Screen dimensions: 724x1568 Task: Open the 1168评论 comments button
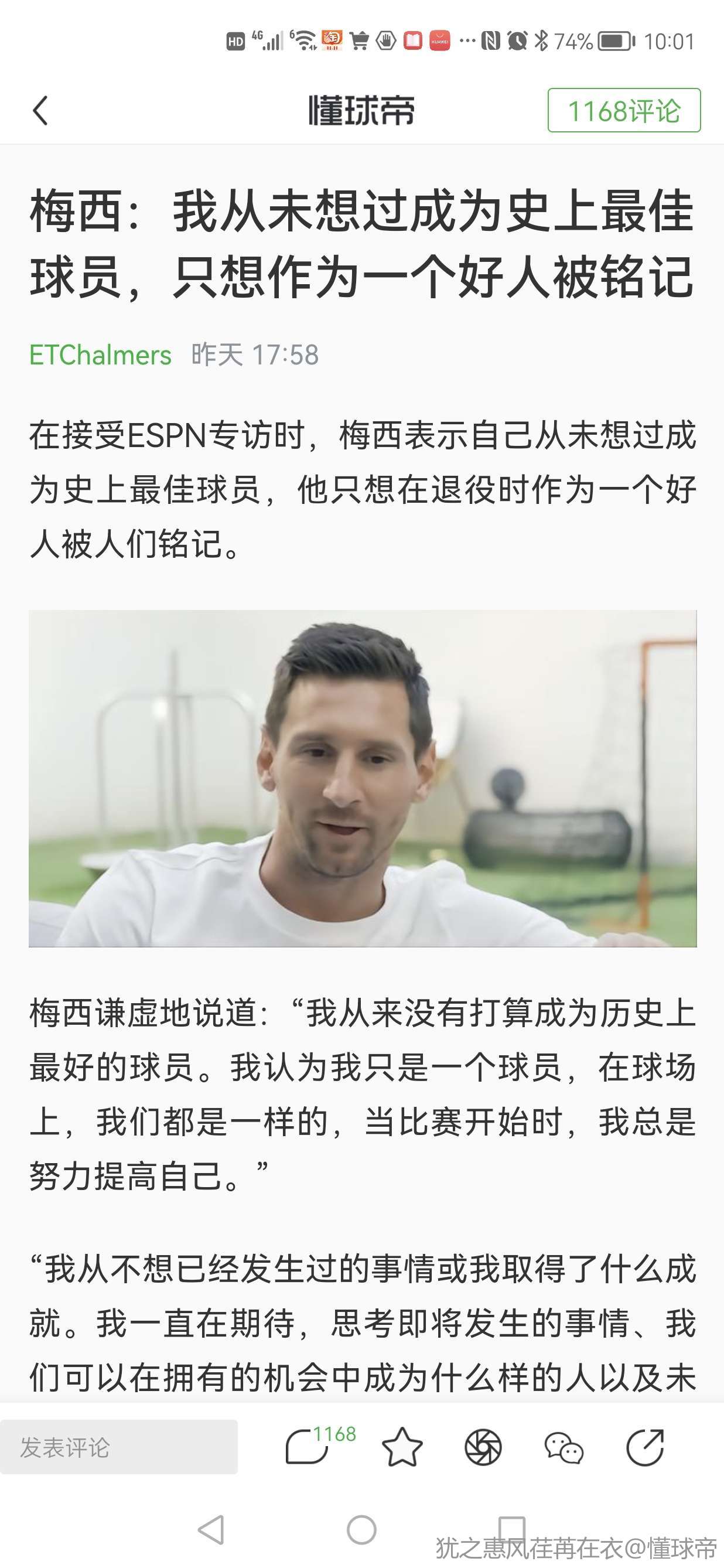624,110
